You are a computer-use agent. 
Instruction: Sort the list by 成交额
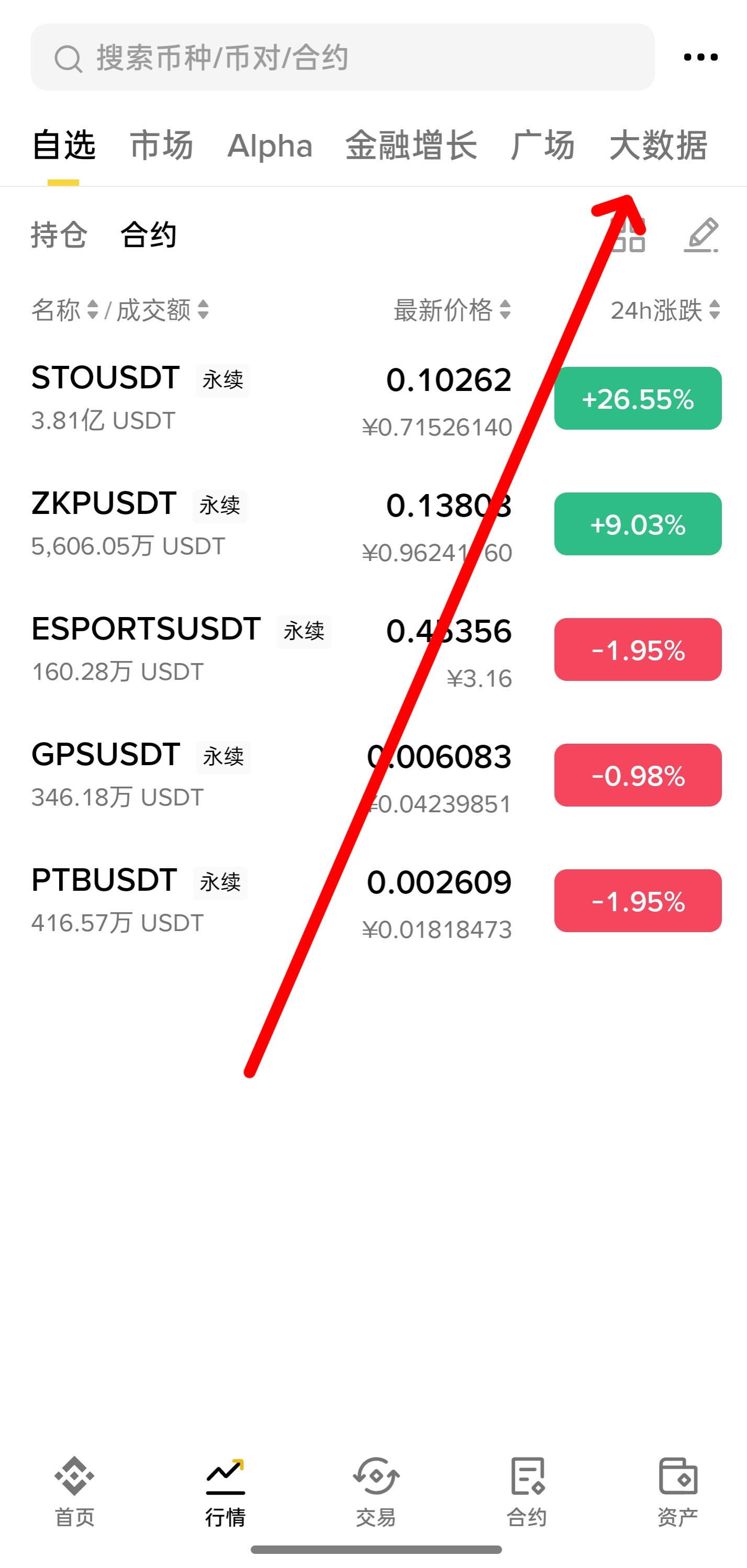(x=162, y=310)
